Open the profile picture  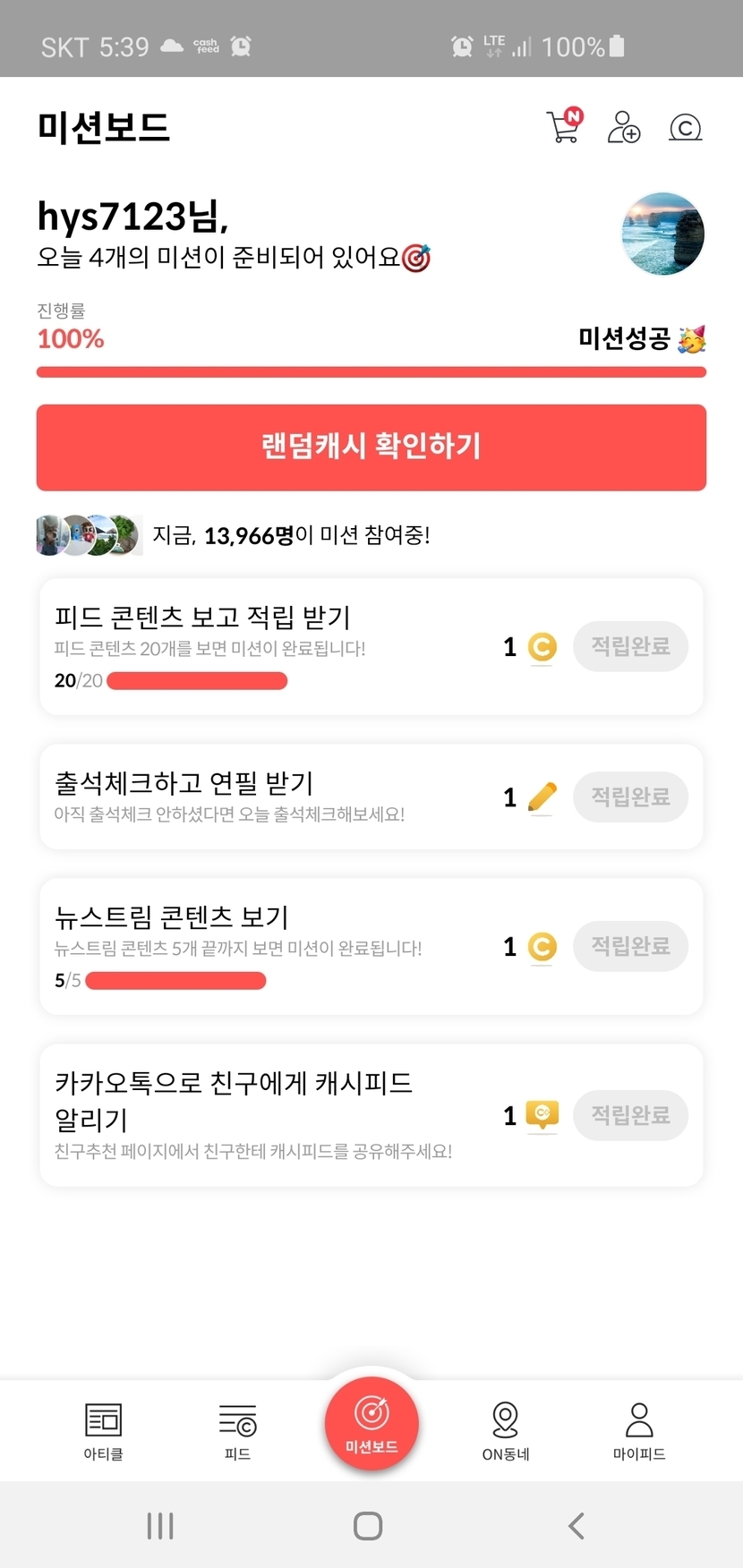click(x=662, y=234)
